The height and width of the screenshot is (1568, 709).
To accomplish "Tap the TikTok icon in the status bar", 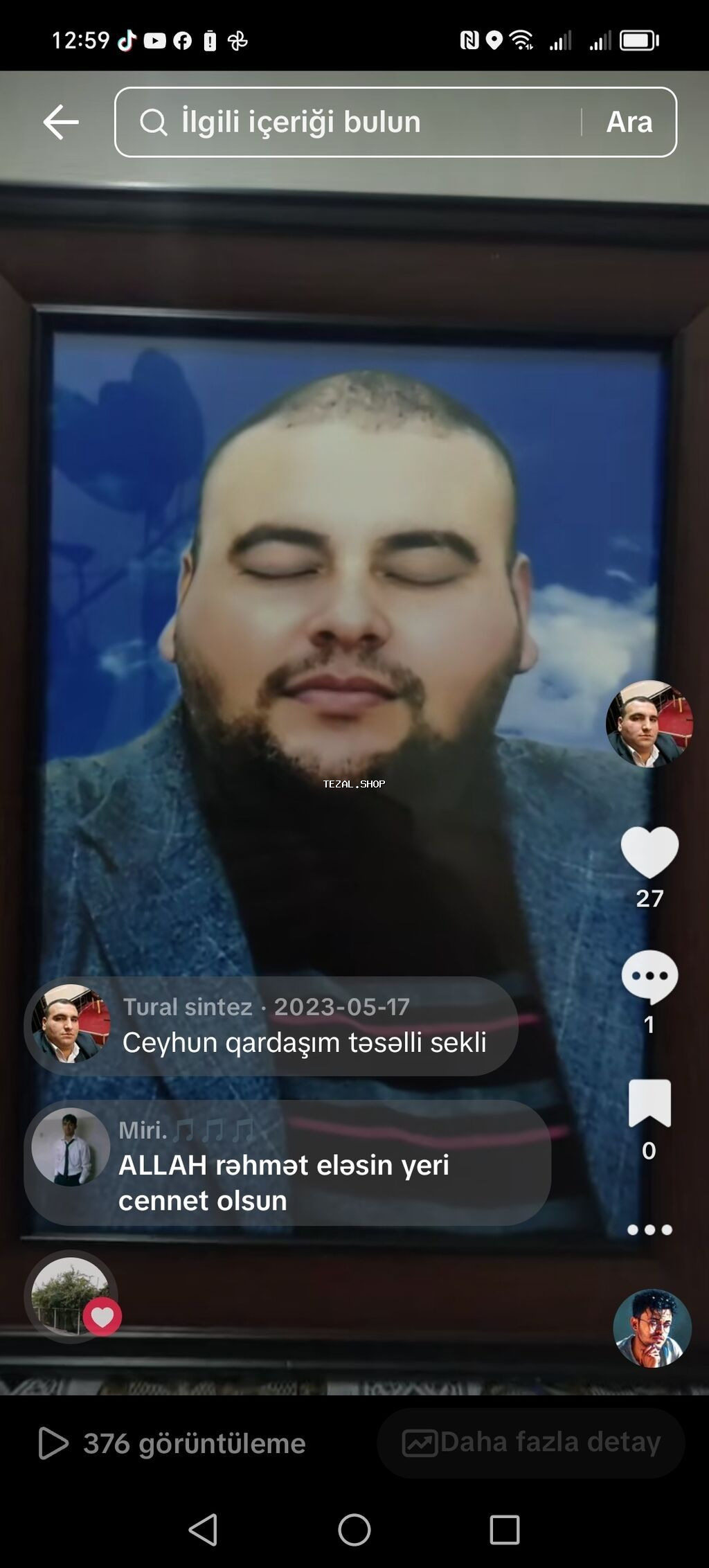I will click(128, 42).
